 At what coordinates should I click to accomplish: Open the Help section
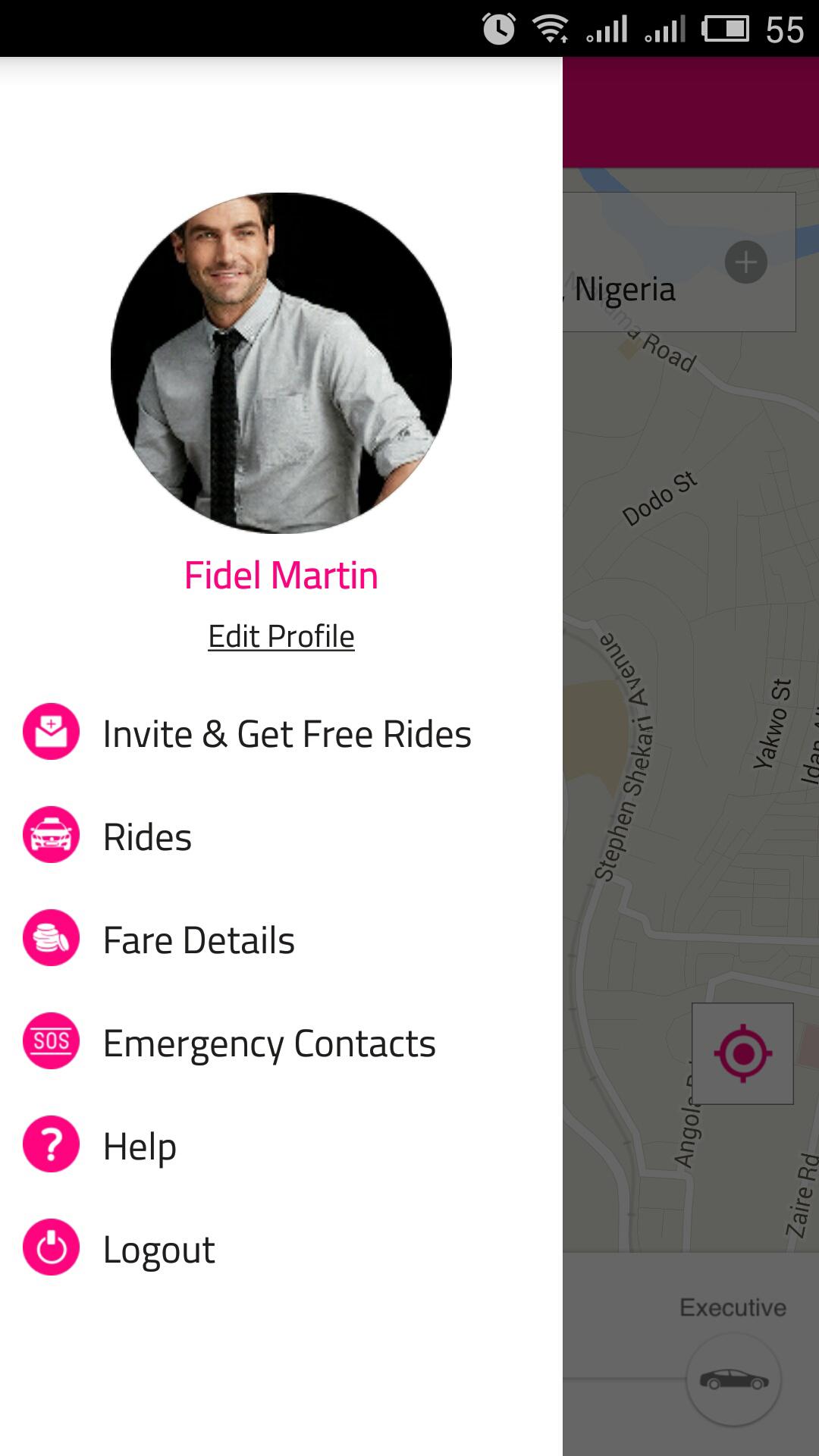140,1147
